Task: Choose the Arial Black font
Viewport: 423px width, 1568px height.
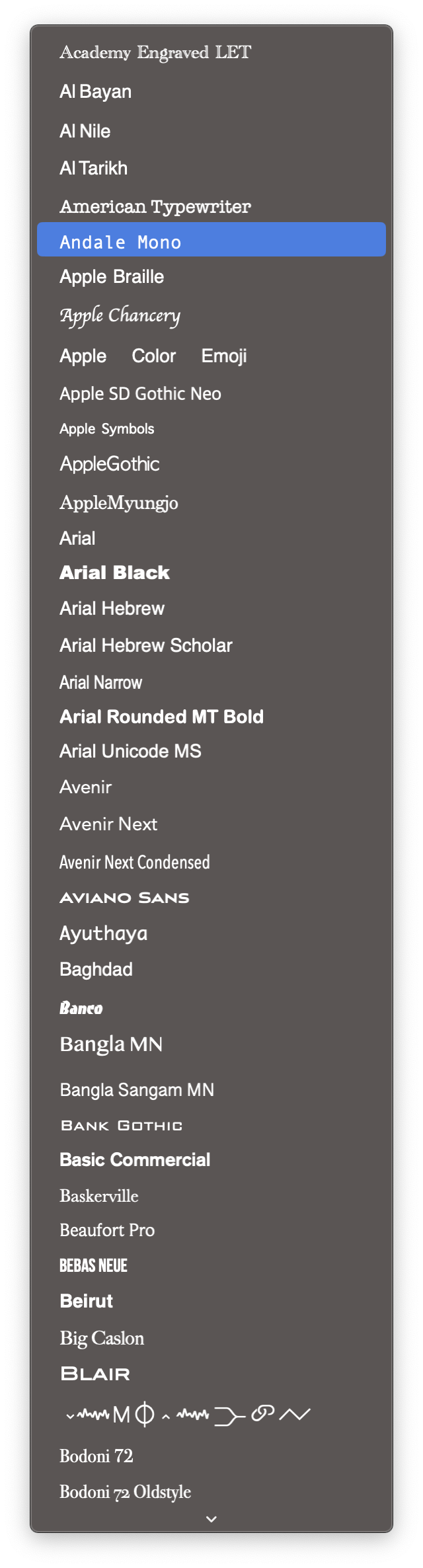Action: pyautogui.click(x=211, y=572)
